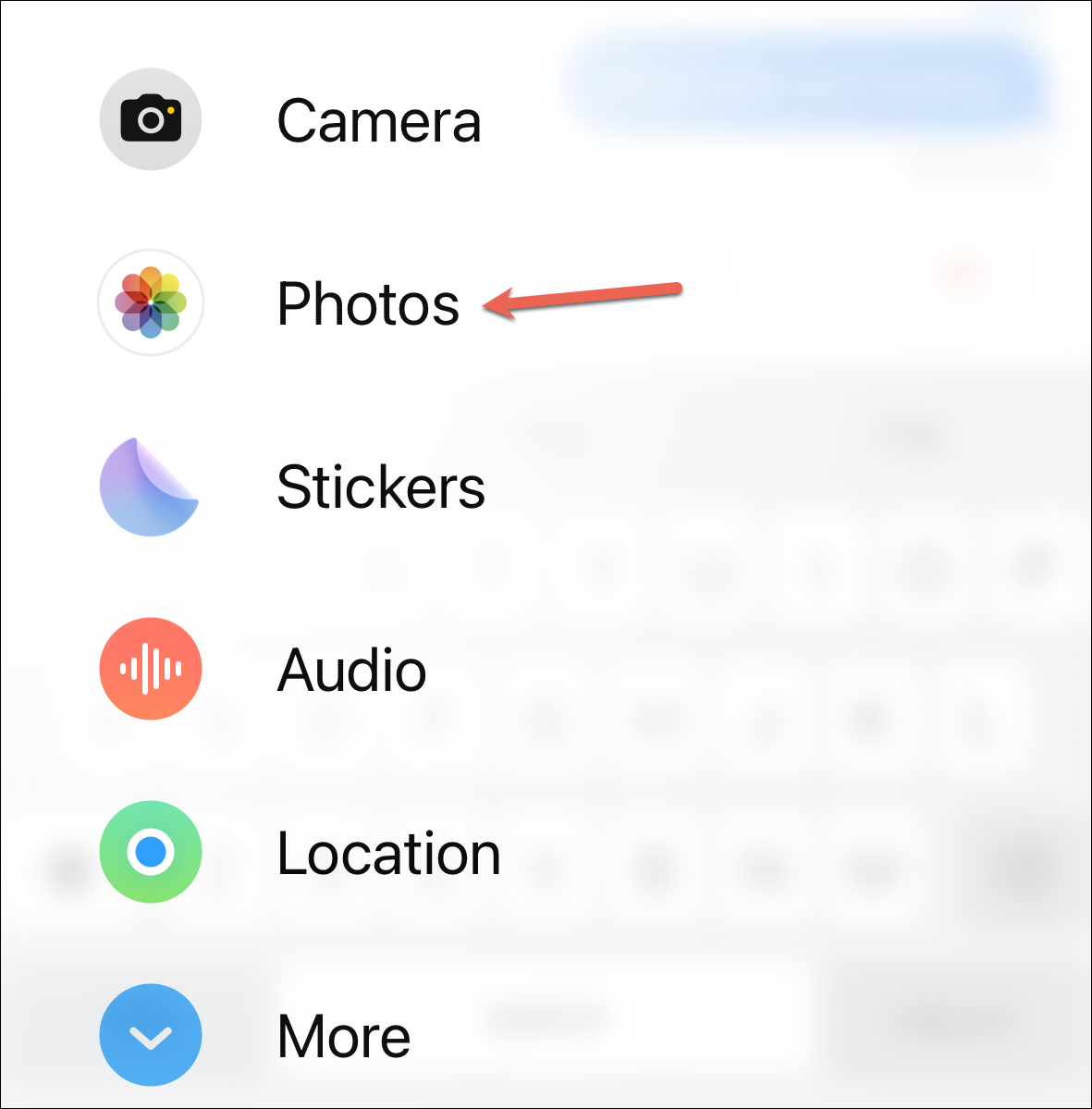Expand the More options row
The width and height of the screenshot is (1092, 1109).
coord(344,1036)
